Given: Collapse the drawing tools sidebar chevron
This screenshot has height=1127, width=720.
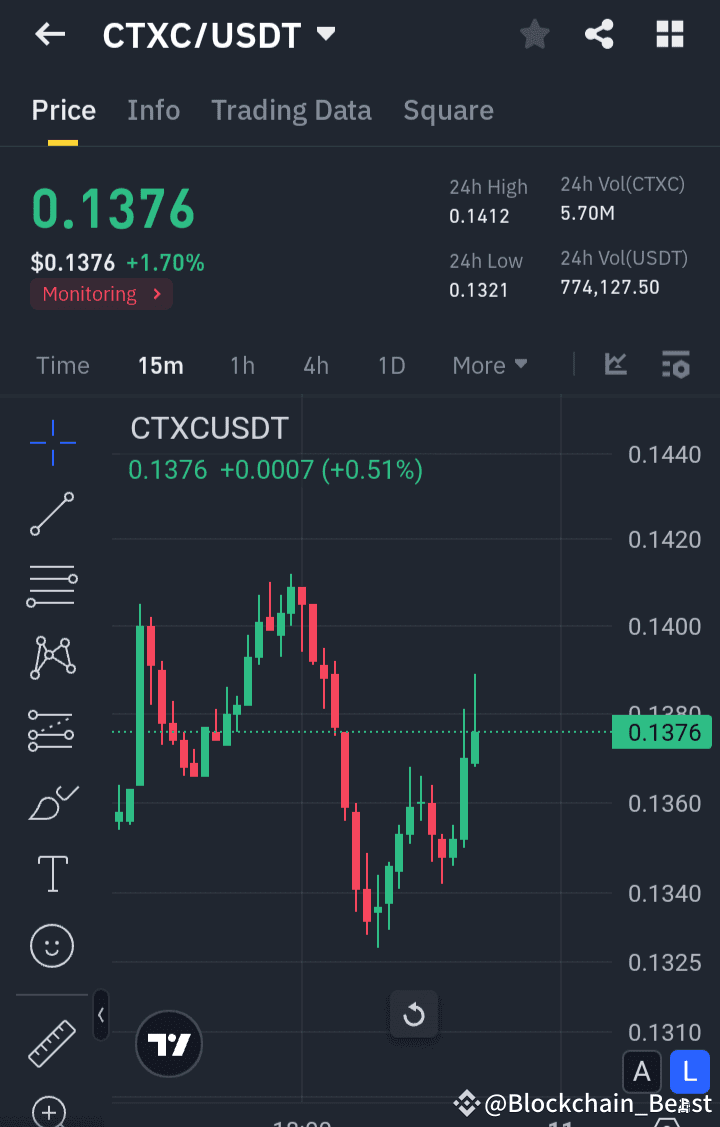Looking at the screenshot, I should click(x=100, y=1015).
